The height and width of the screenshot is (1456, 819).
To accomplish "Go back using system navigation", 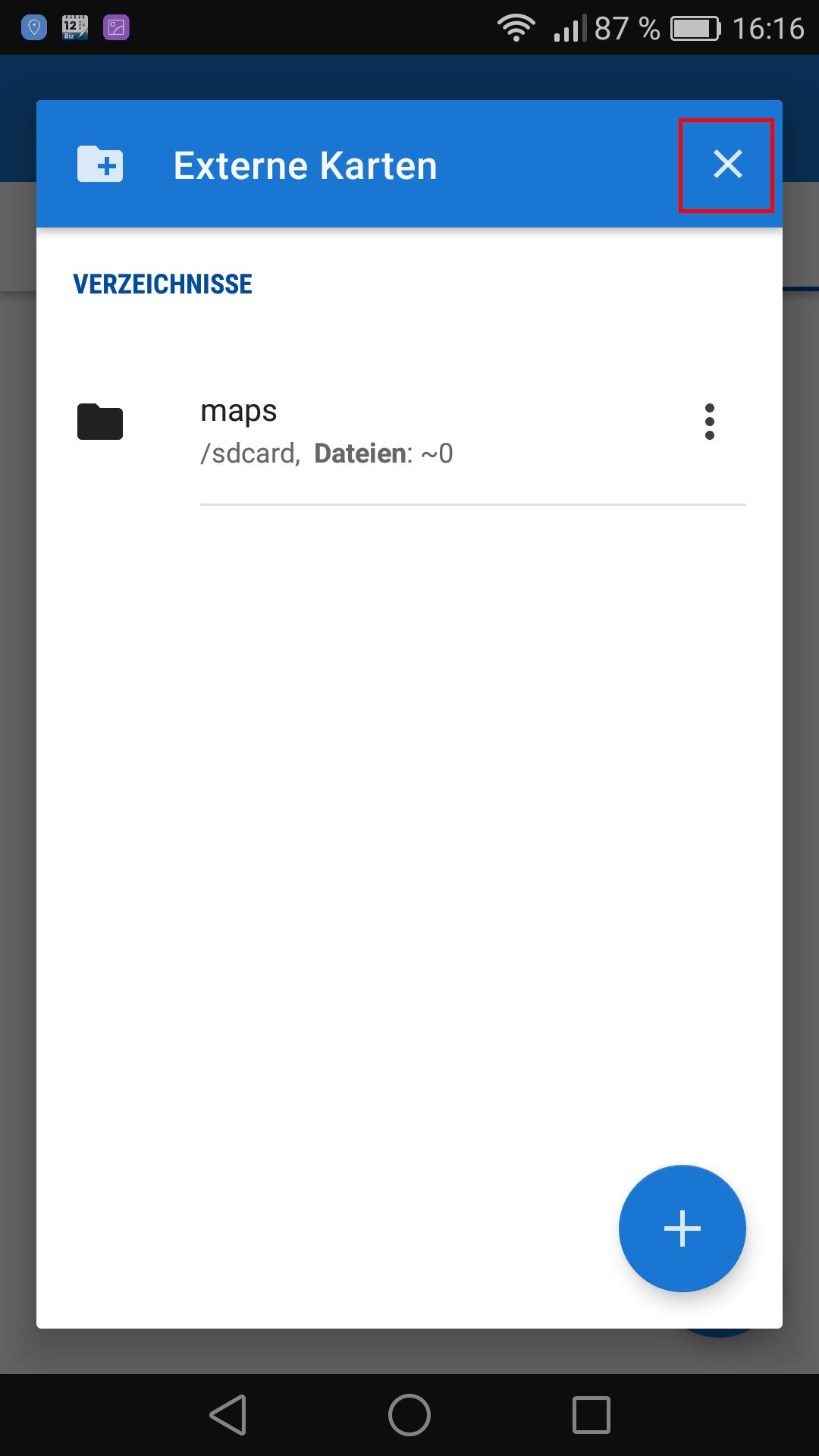I will tap(228, 1415).
